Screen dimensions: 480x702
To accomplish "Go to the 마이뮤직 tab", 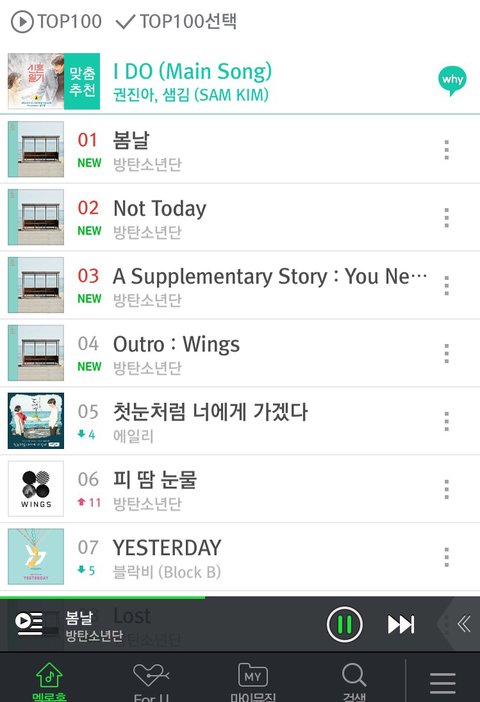I will pos(253,681).
